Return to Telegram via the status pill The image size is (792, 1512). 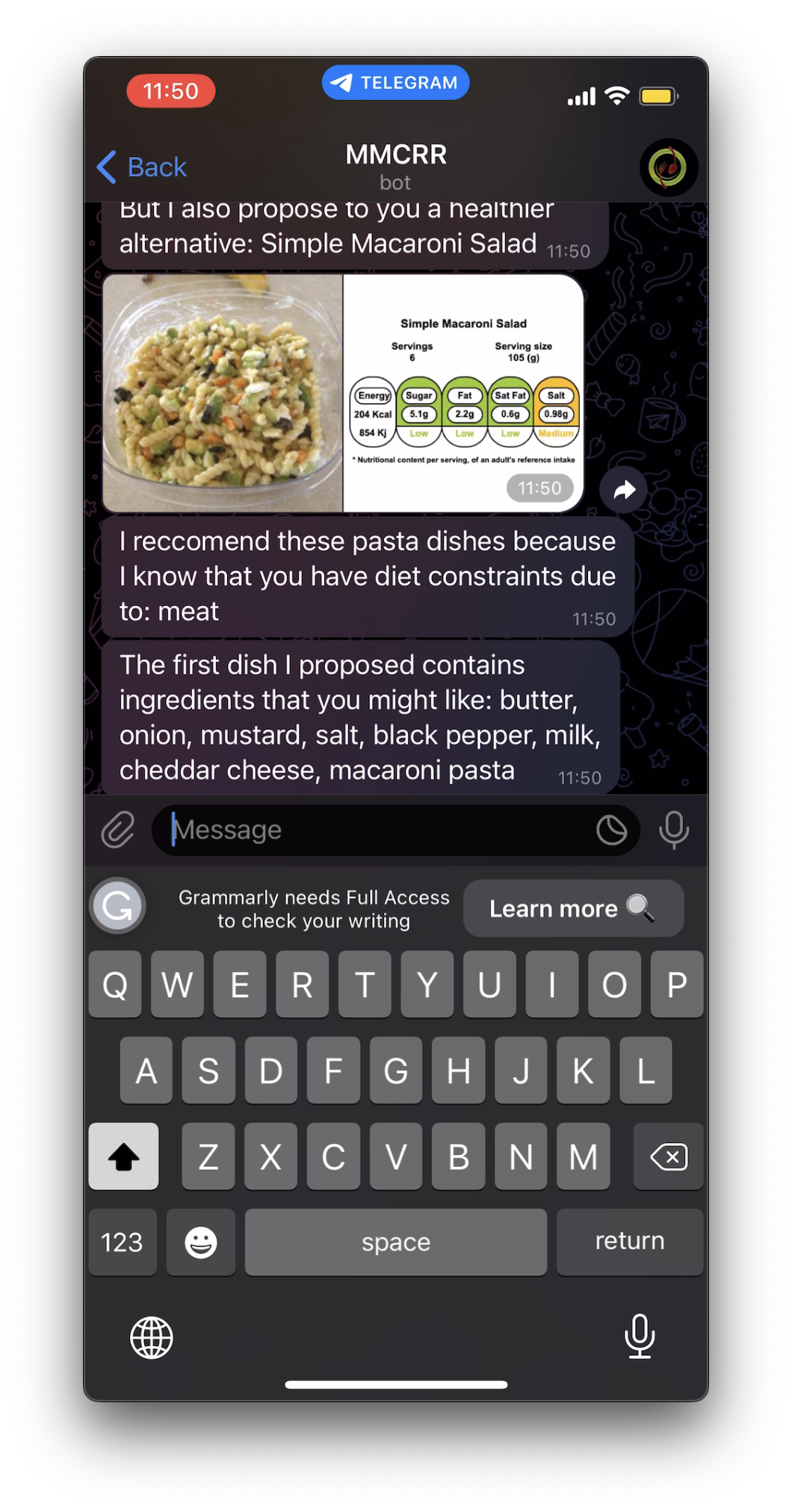395,82
